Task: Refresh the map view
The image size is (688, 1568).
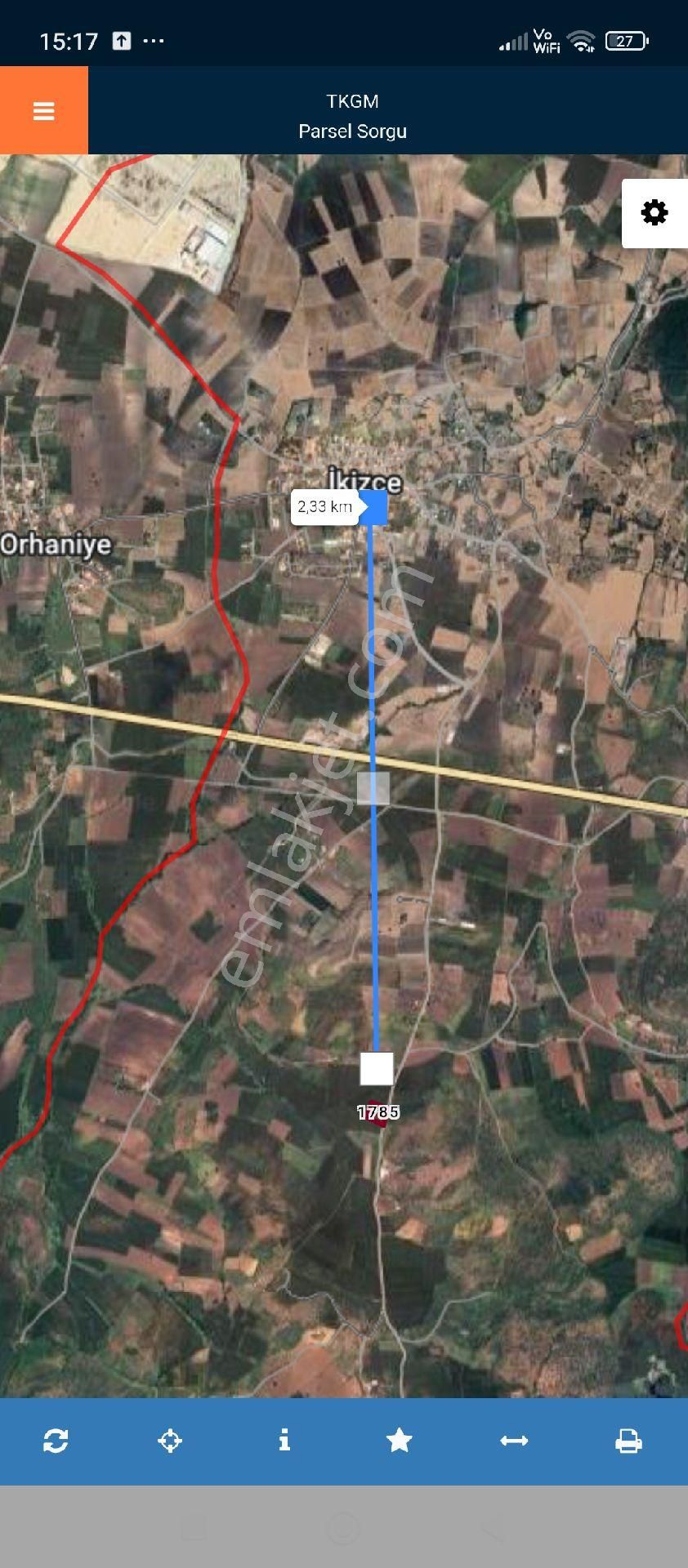Action: [x=56, y=1441]
